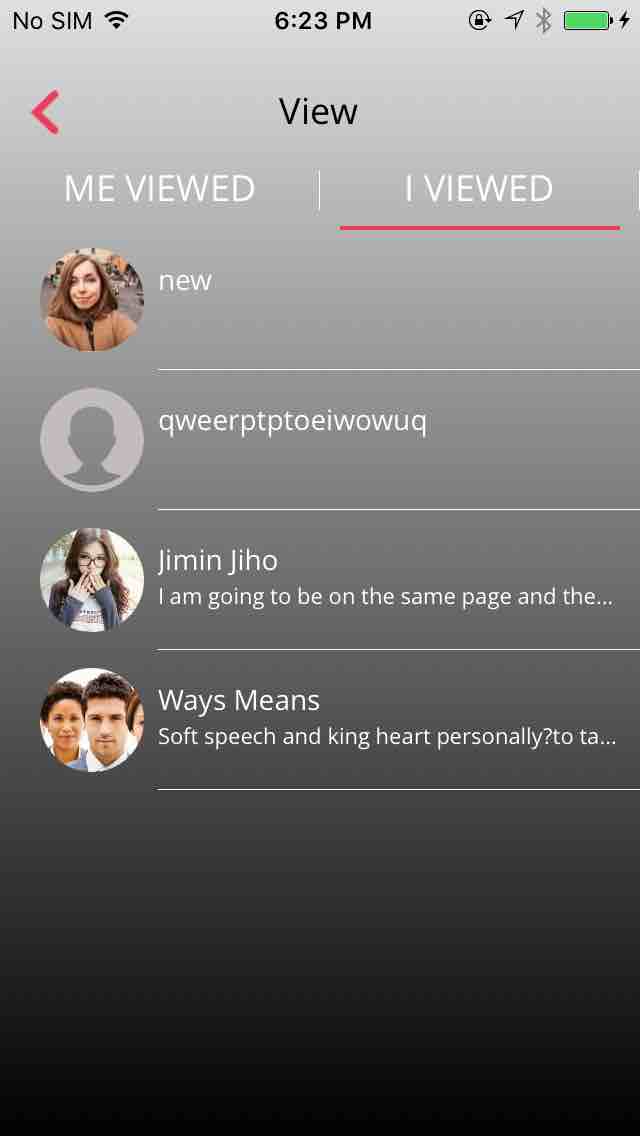The image size is (640, 1136).
Task: Switch to the ME VIEWED tab
Action: point(160,189)
